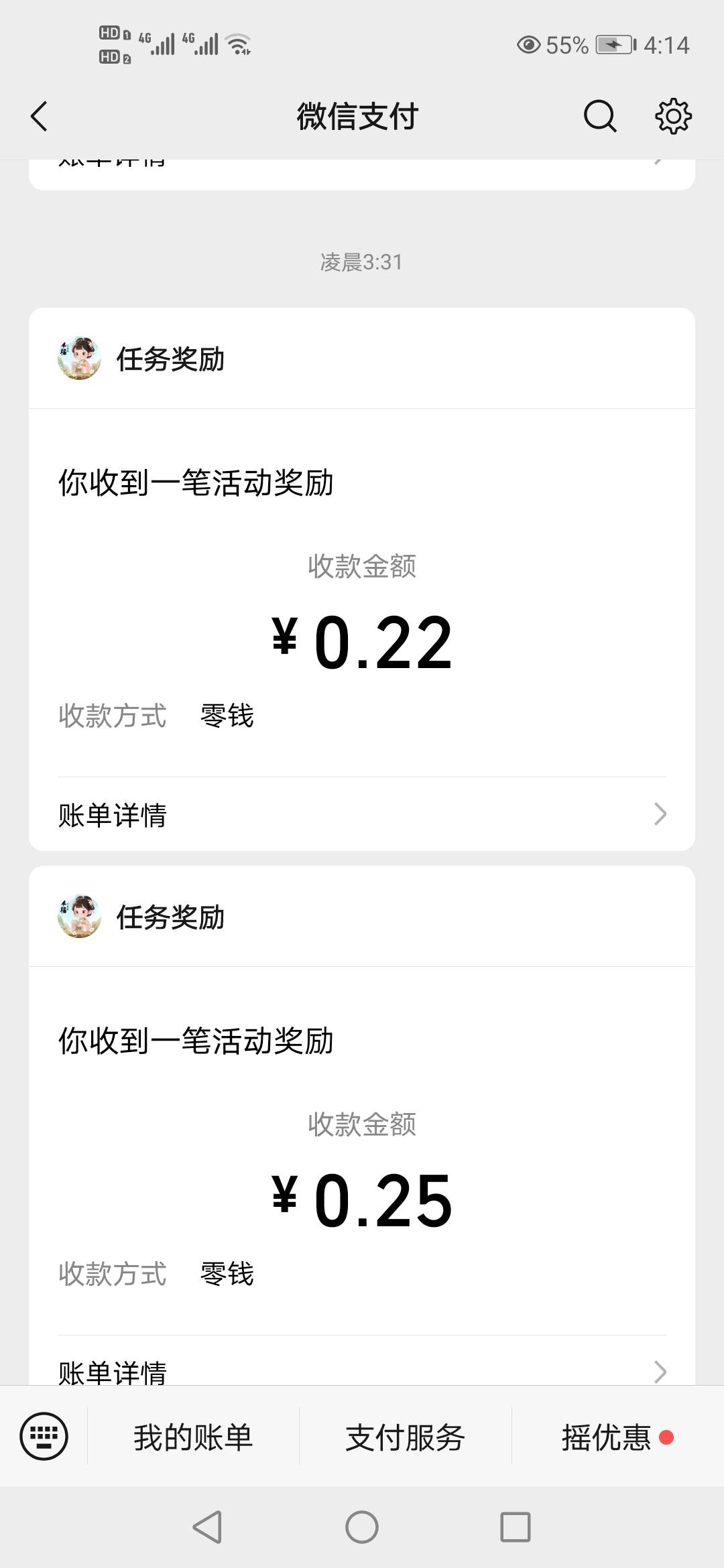Tap the system home button
The width and height of the screenshot is (724, 1568).
(x=362, y=1527)
